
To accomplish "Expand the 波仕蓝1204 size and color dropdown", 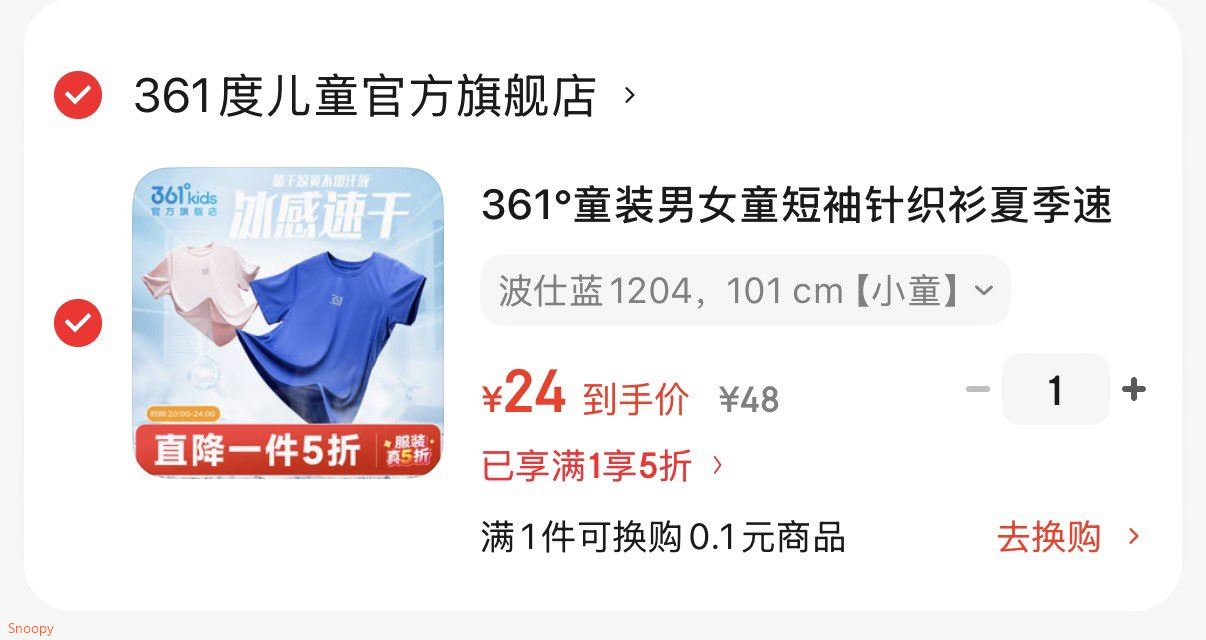I will (745, 291).
